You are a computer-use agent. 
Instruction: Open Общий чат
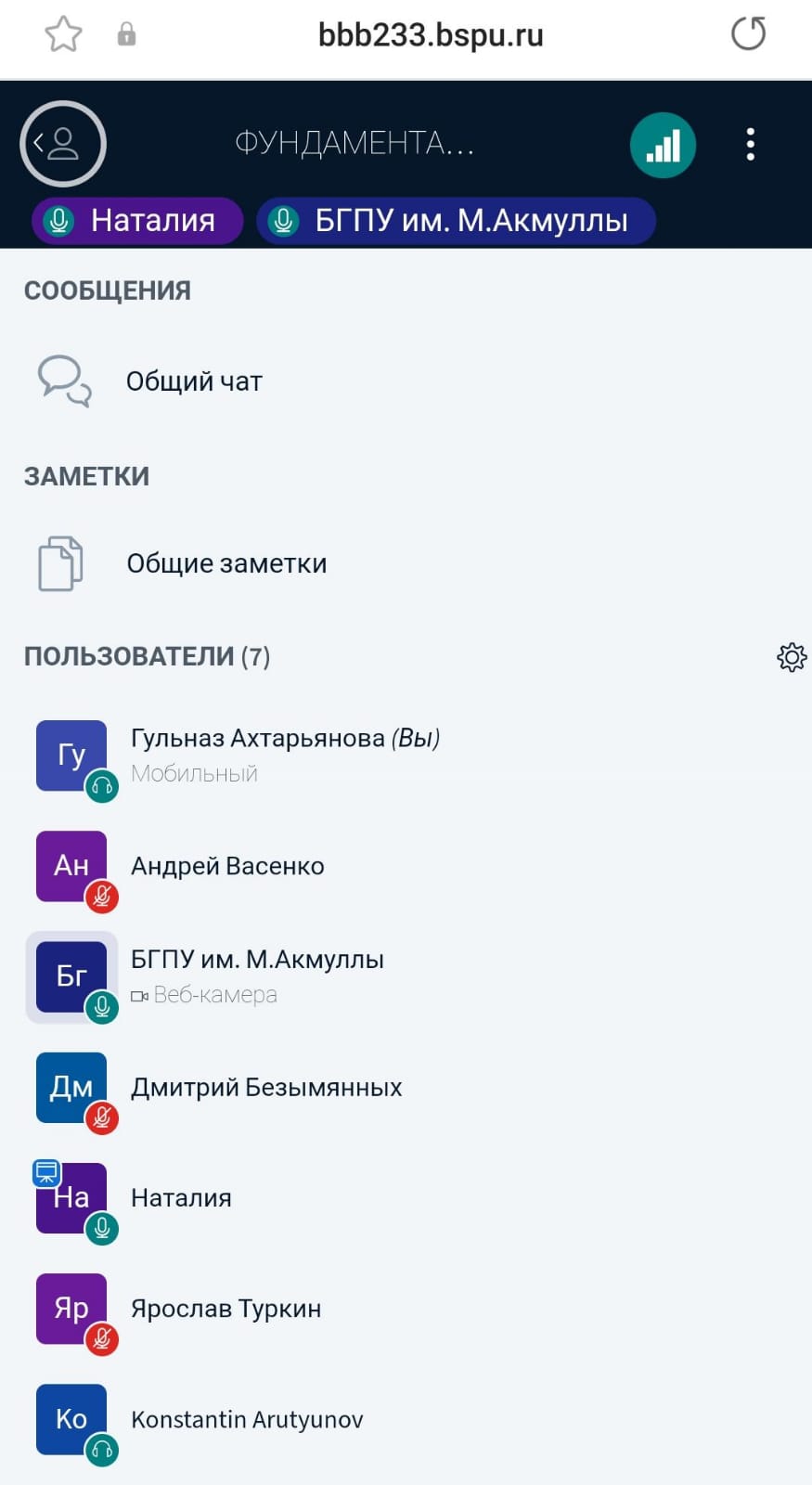tap(194, 381)
